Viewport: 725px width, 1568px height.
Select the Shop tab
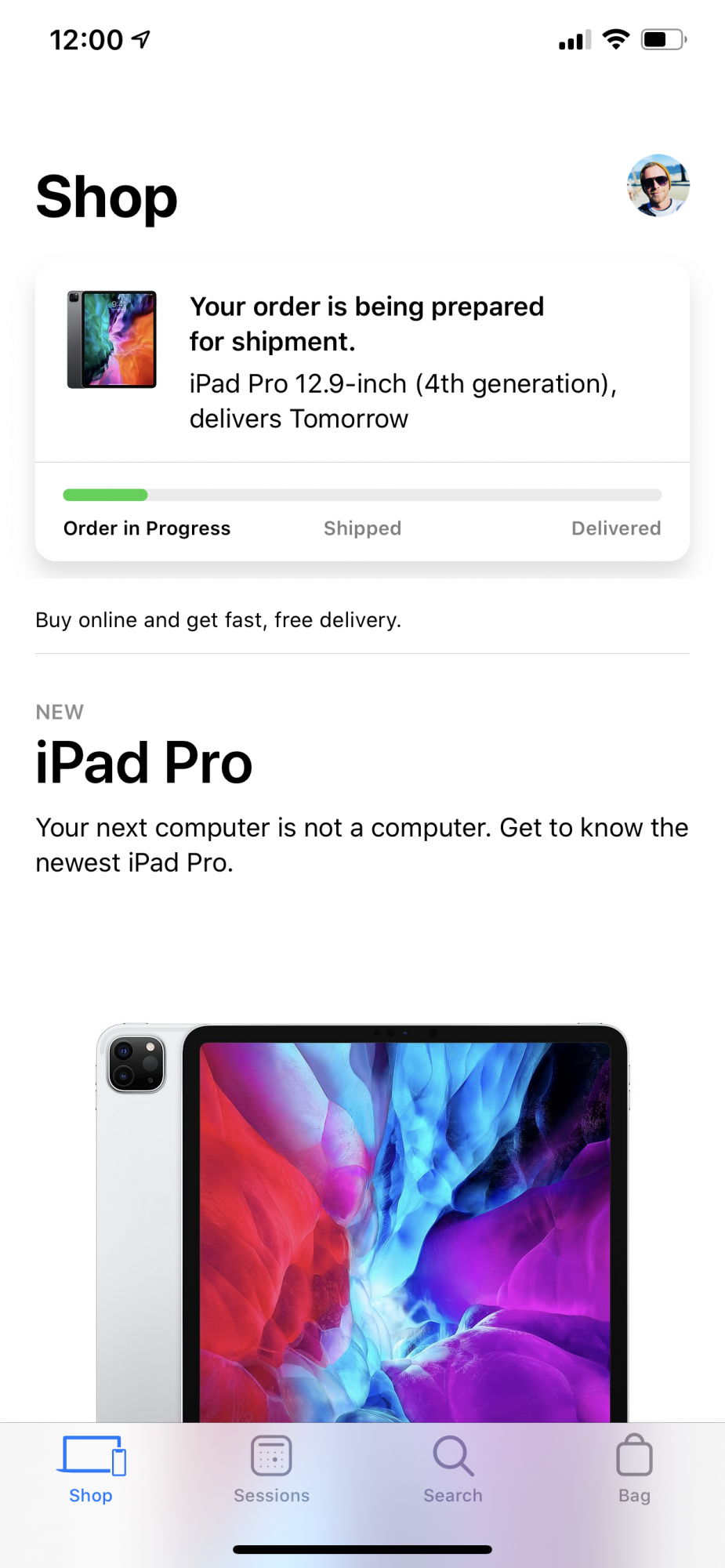pyautogui.click(x=91, y=1470)
